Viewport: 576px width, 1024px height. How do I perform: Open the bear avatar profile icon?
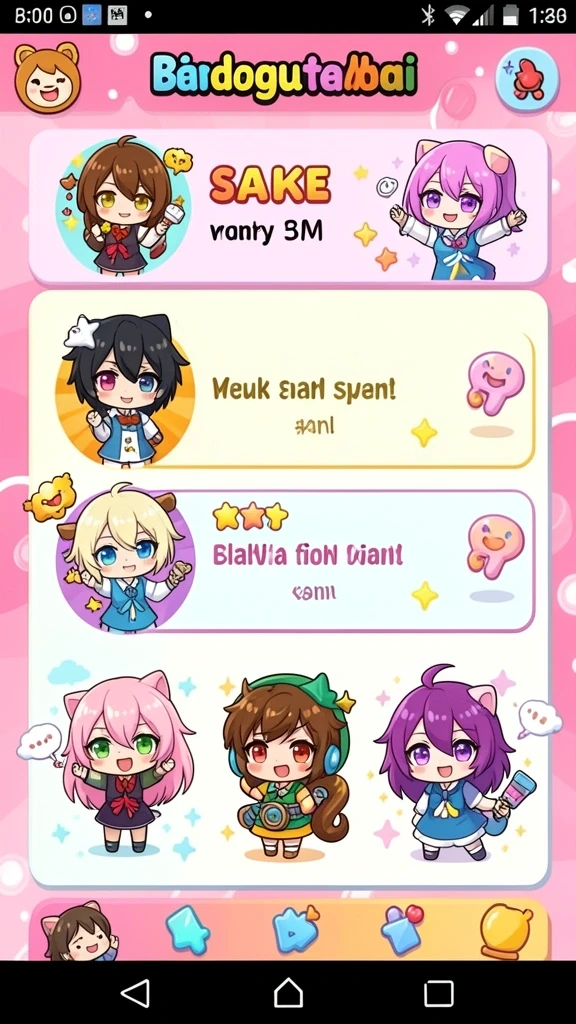pyautogui.click(x=47, y=78)
